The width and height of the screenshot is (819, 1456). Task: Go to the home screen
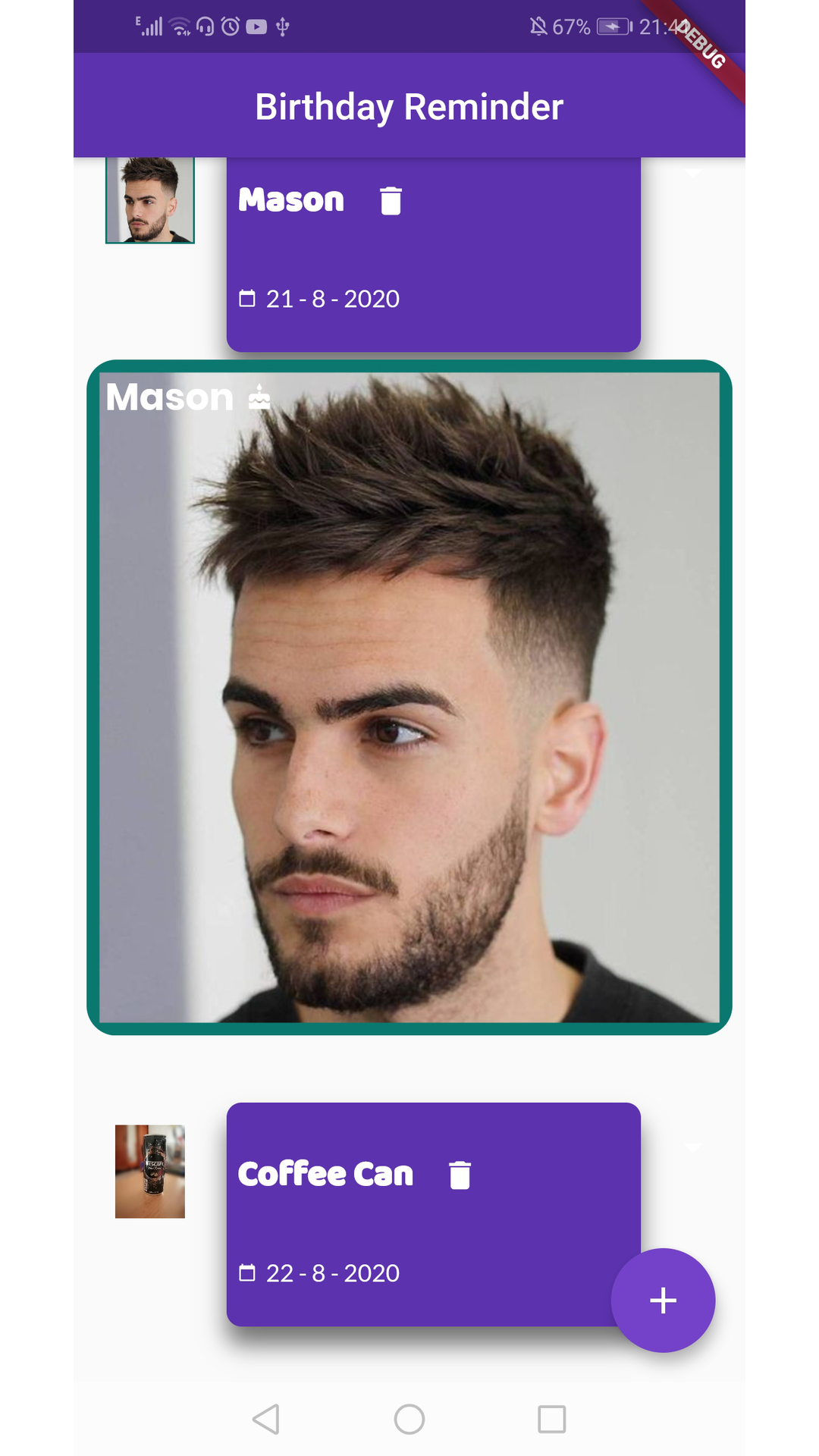409,1419
